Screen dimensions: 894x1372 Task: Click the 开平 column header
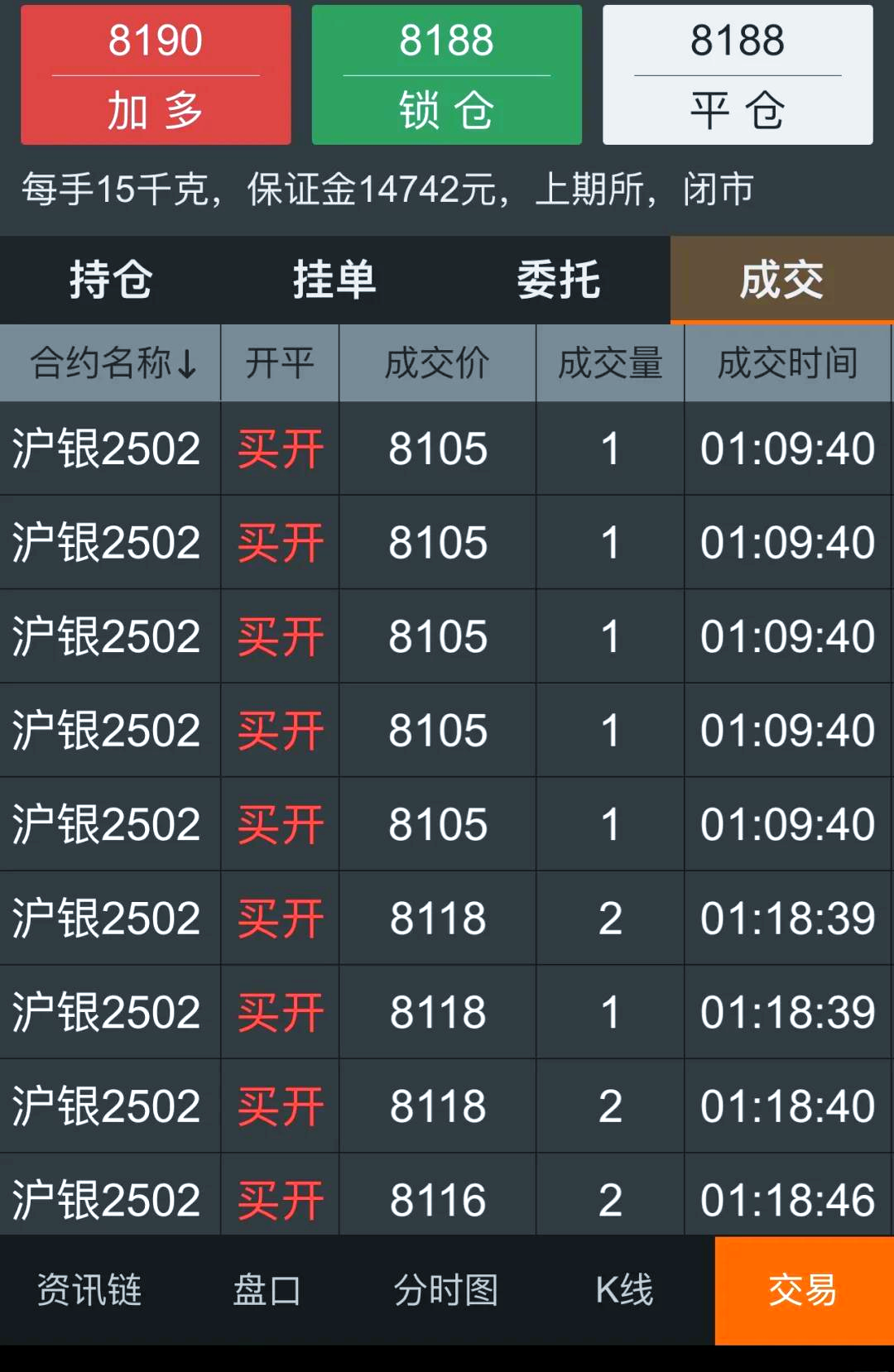(280, 362)
